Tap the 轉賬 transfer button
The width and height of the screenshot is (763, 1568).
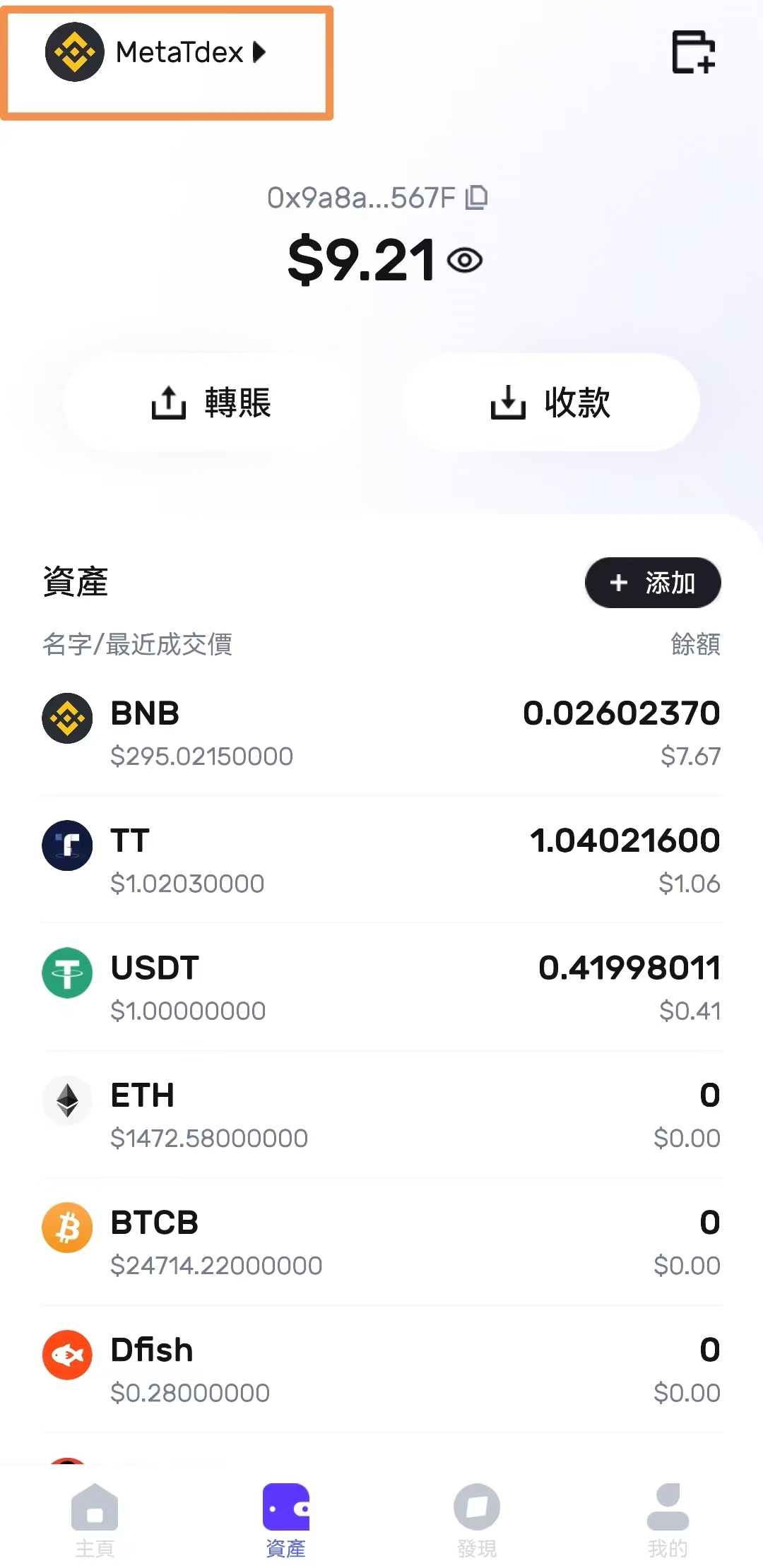212,403
